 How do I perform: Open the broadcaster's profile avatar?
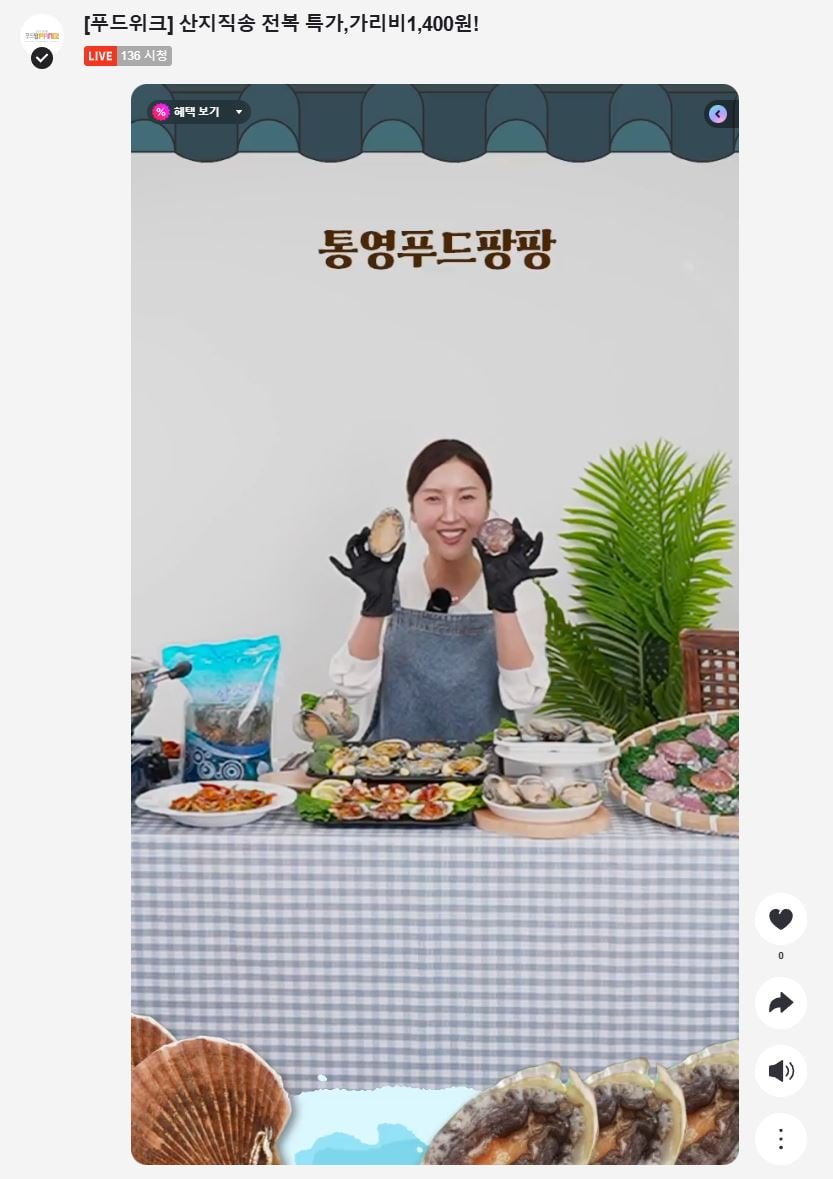(42, 38)
